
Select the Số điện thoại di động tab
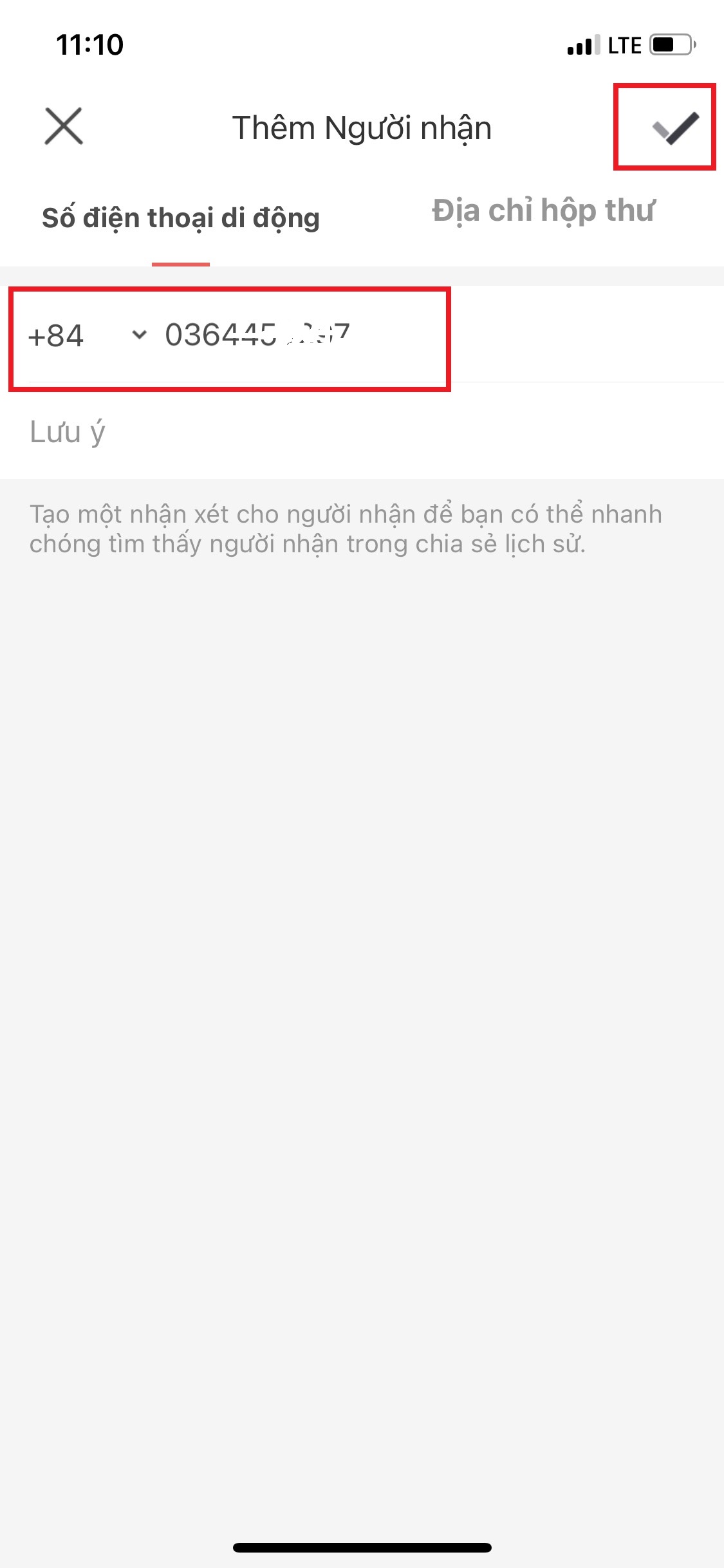point(181,218)
